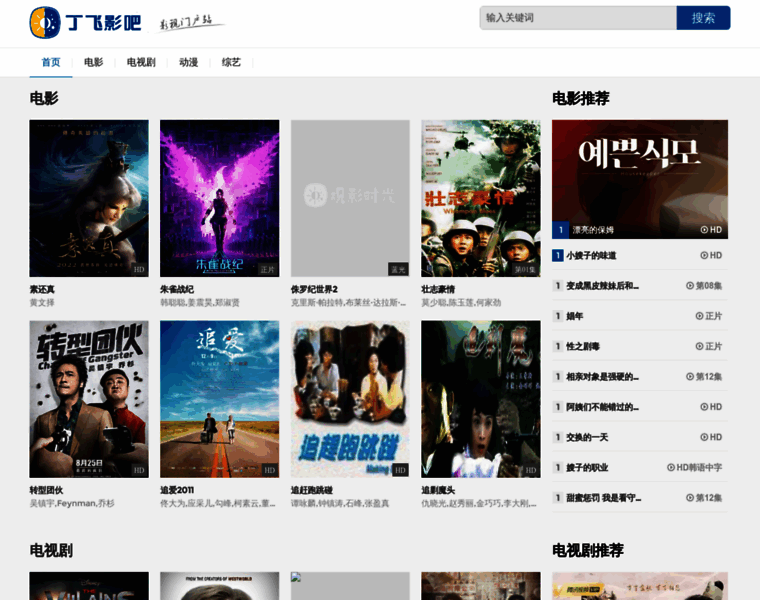
Task: Select the 综艺 tab
Action: click(x=231, y=62)
